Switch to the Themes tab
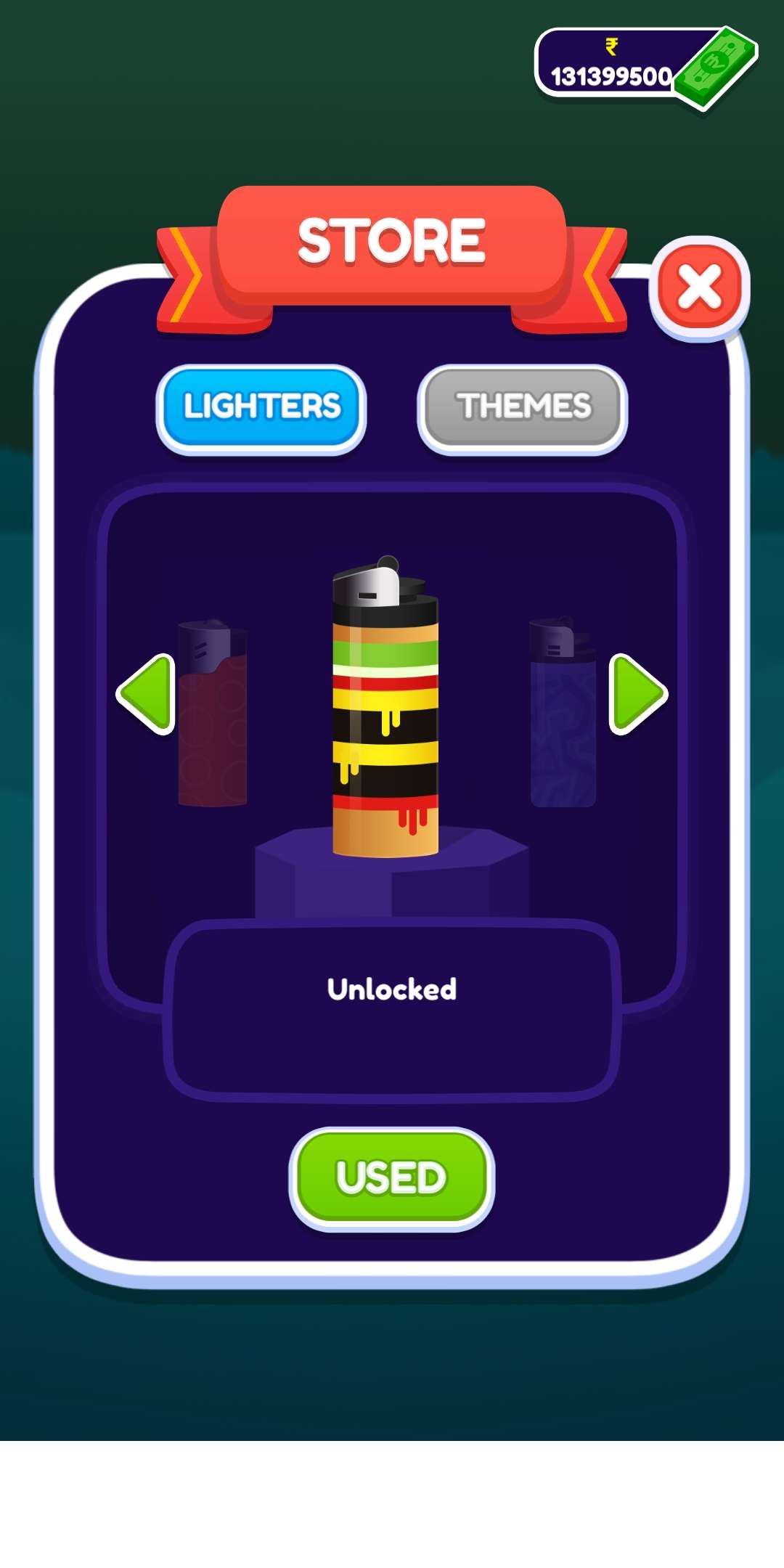Viewport: 784px width, 1568px height. 523,408
